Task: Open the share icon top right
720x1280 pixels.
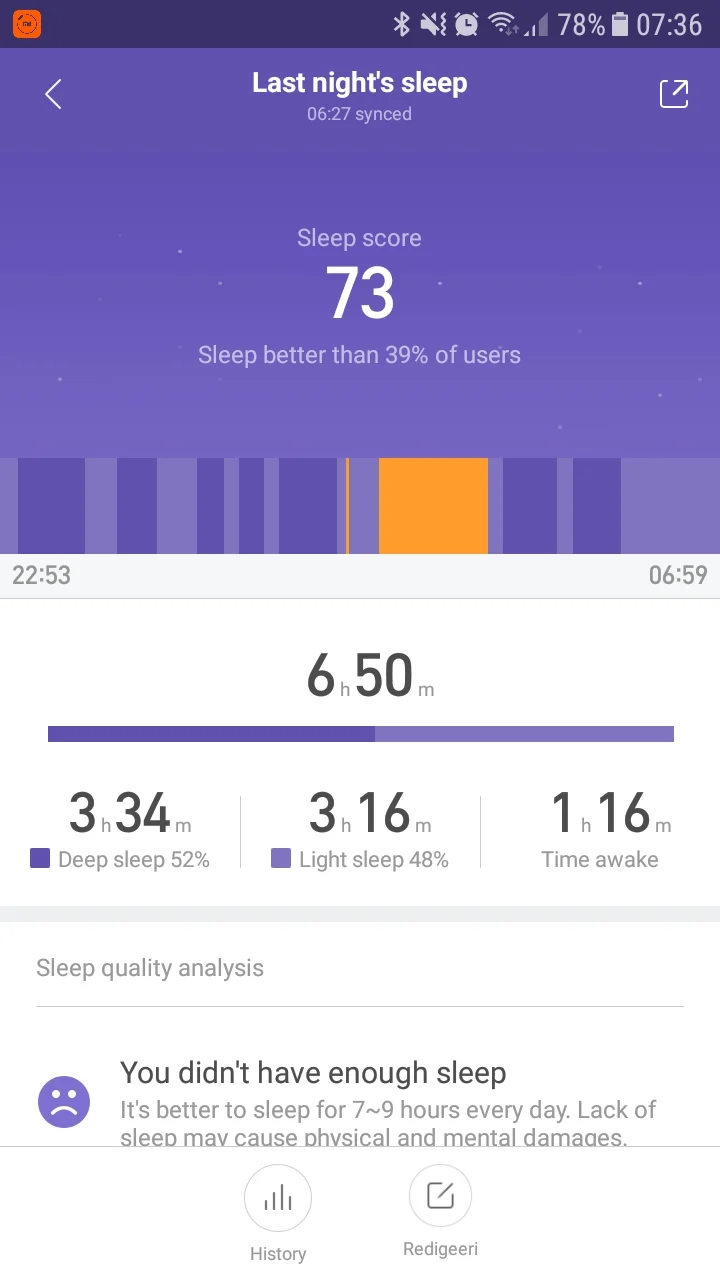Action: tap(674, 93)
